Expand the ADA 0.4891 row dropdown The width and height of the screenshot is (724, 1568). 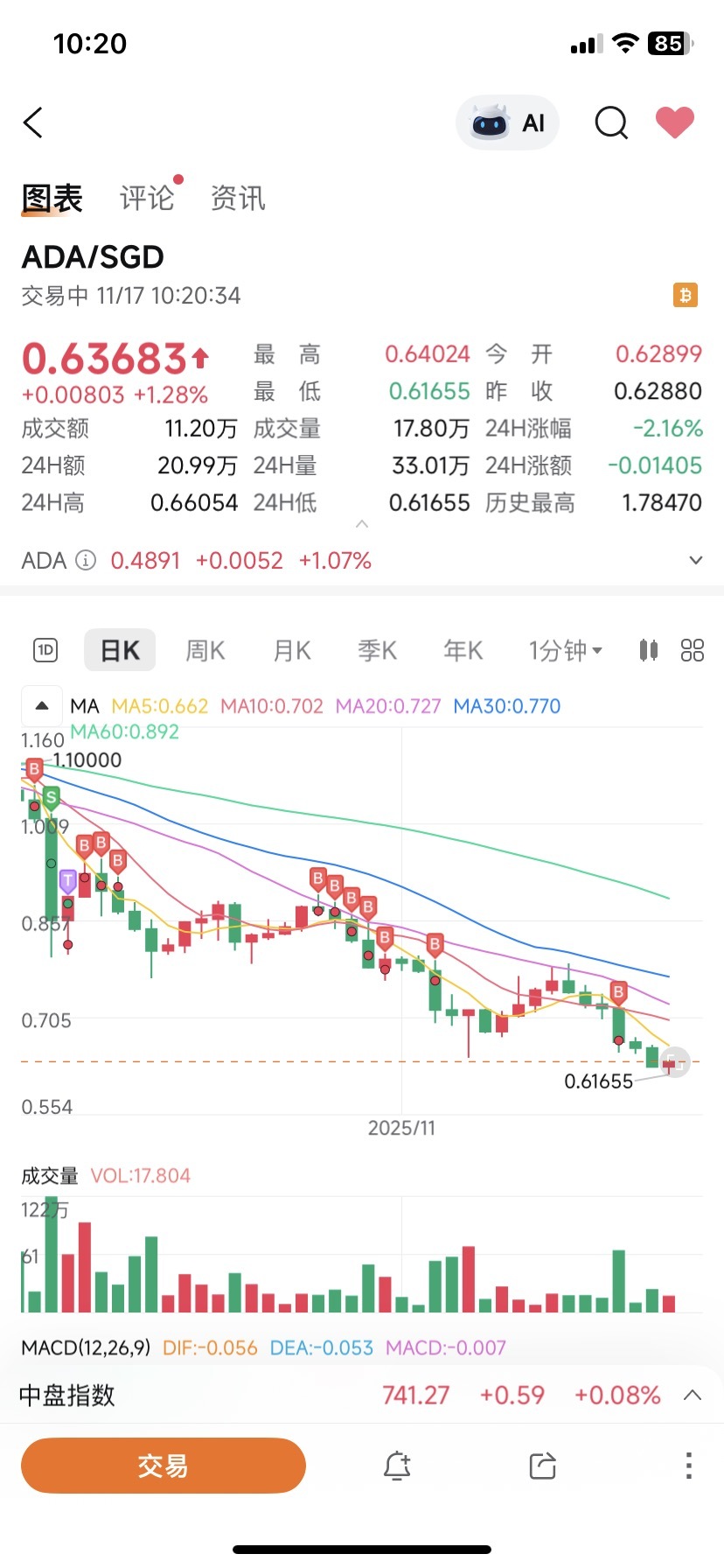(696, 560)
